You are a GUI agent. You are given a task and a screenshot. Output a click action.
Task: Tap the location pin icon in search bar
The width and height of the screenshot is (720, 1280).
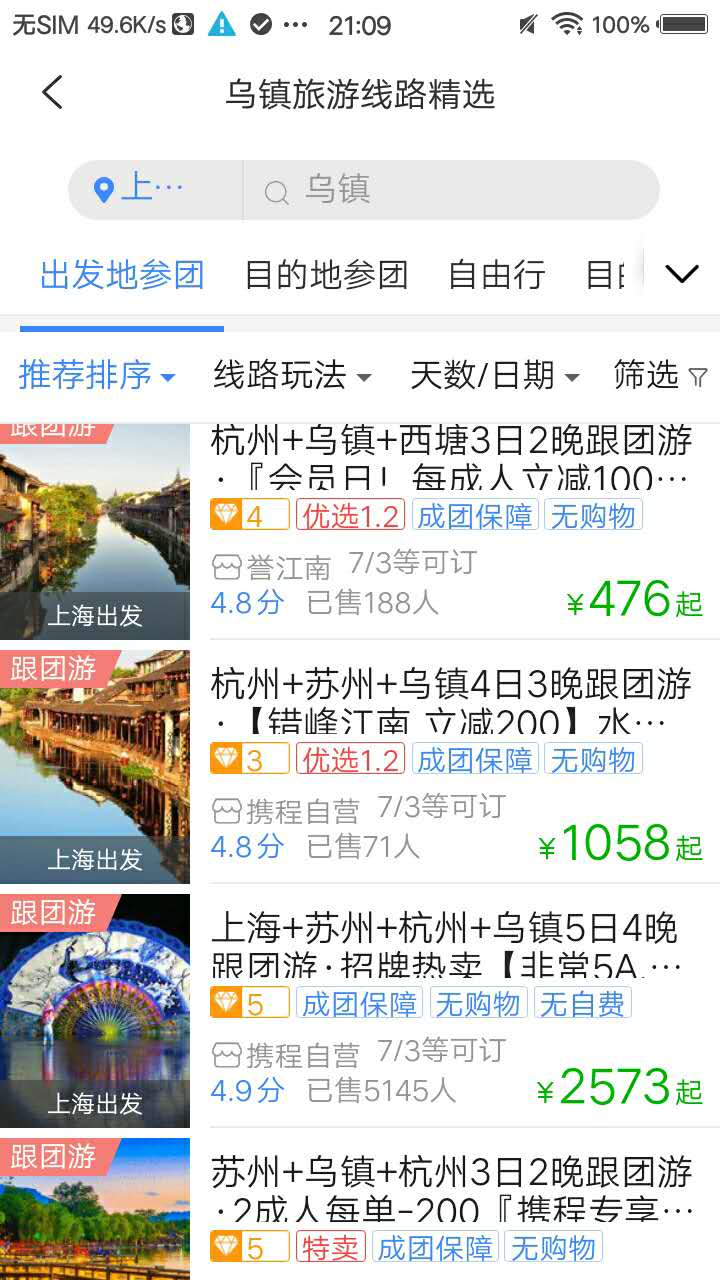tap(106, 189)
